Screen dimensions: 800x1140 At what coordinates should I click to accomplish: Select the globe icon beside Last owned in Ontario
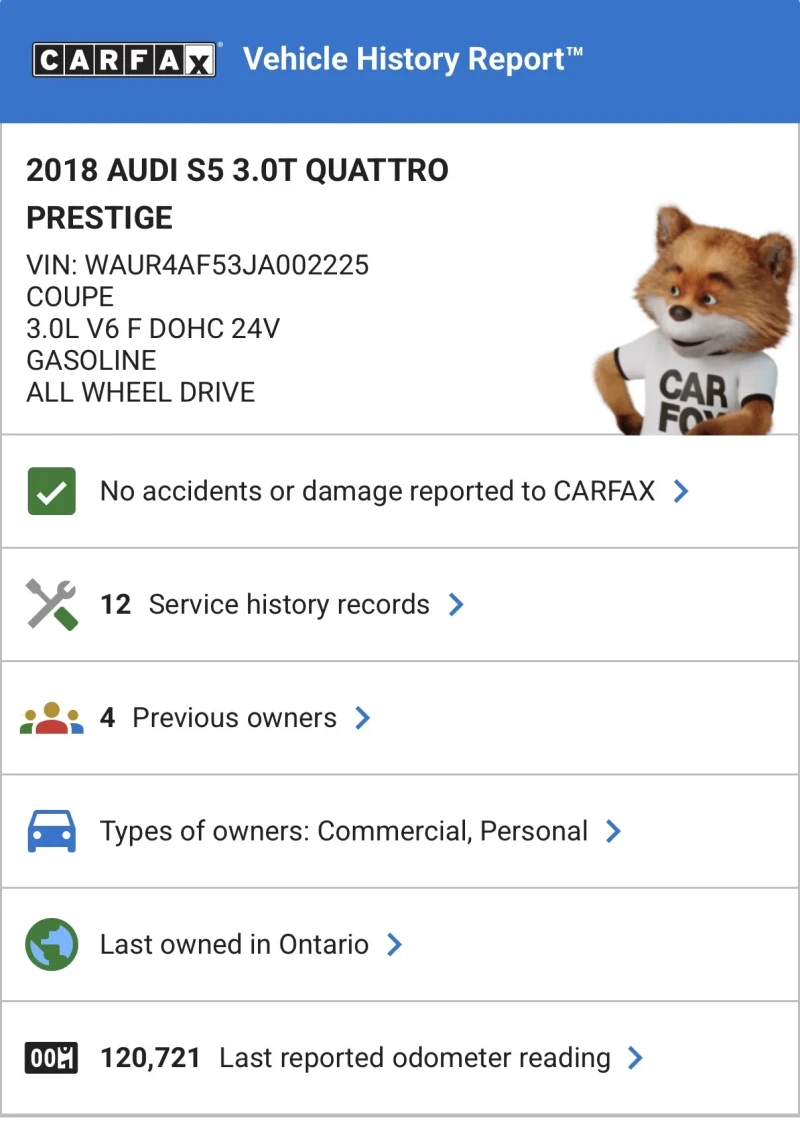[51, 944]
